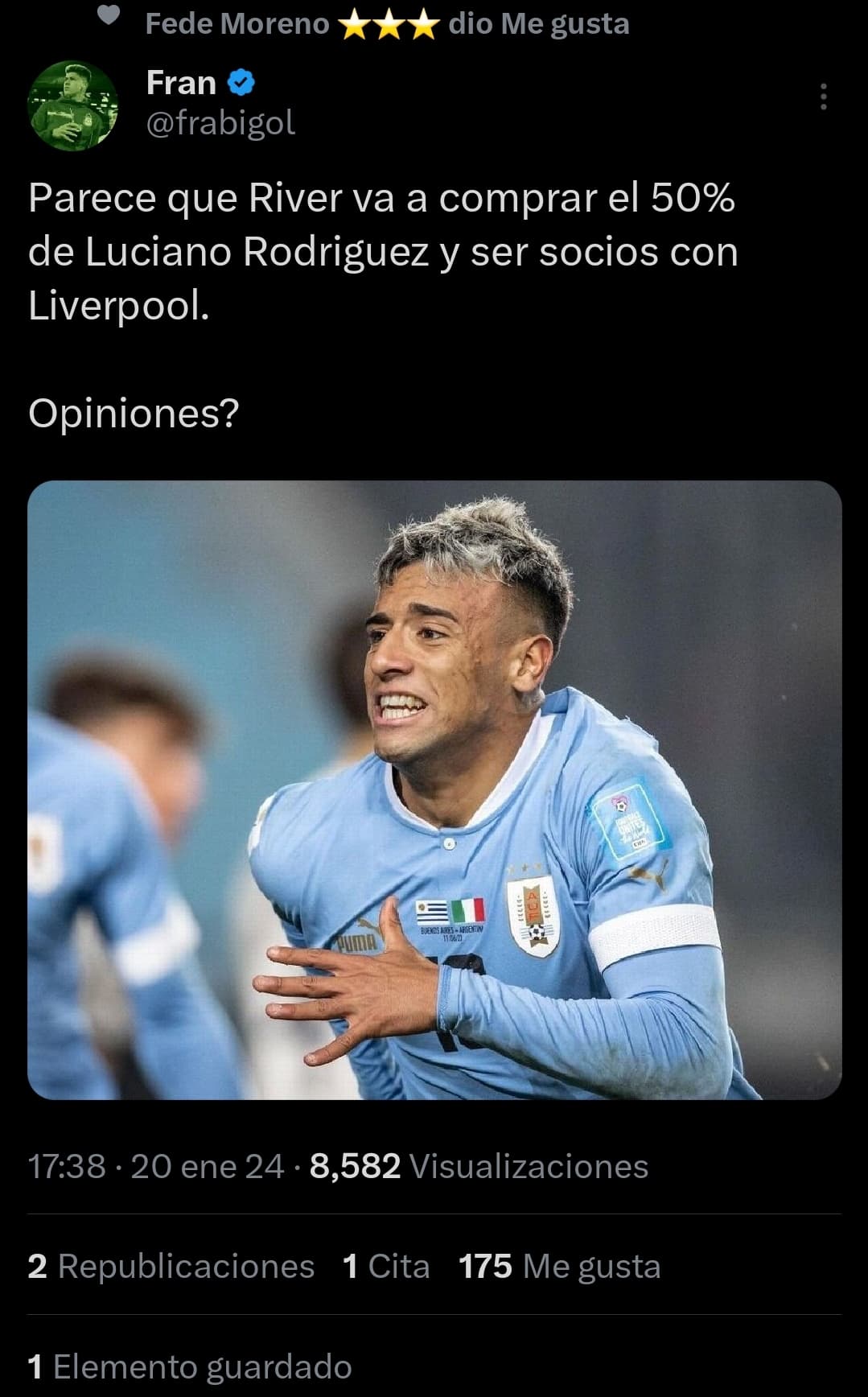Open the @frabigol profile handle
Viewport: 868px width, 1397px height.
220,123
